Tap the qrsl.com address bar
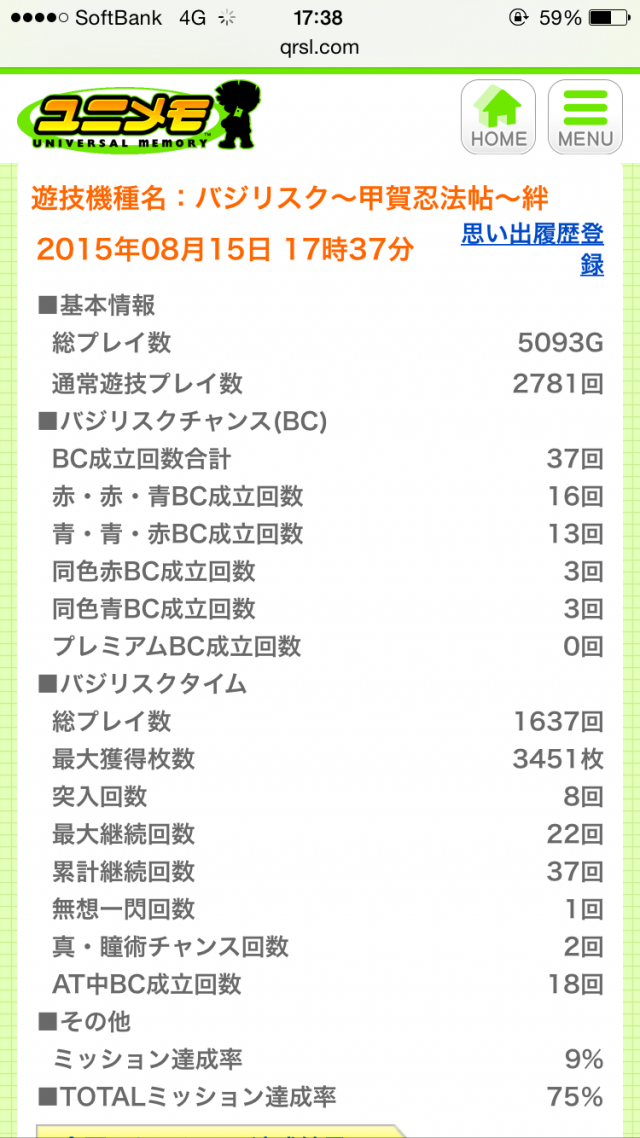 [320, 47]
